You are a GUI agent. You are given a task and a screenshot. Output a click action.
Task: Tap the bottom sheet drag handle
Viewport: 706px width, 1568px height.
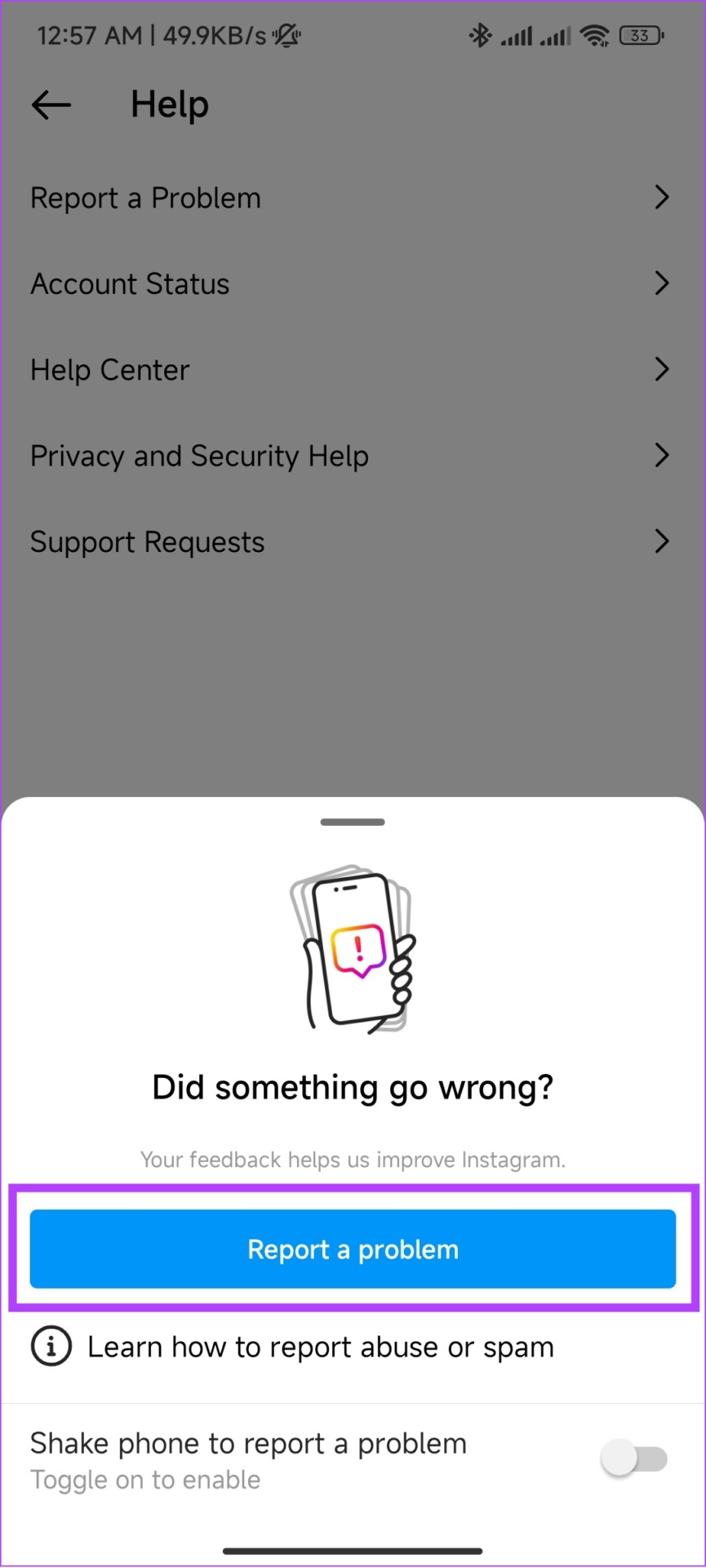tap(353, 822)
